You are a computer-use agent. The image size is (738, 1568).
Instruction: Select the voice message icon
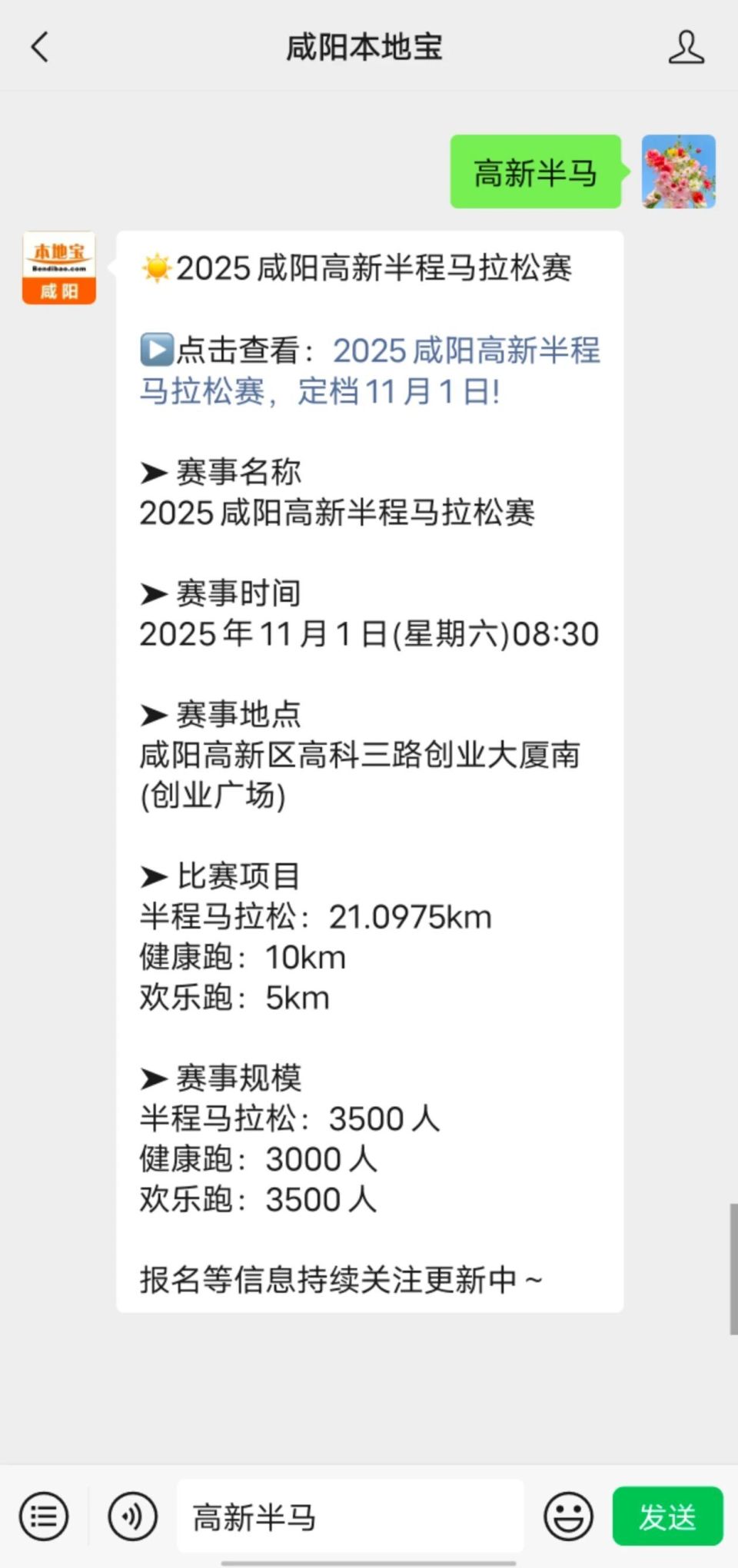pyautogui.click(x=131, y=1516)
